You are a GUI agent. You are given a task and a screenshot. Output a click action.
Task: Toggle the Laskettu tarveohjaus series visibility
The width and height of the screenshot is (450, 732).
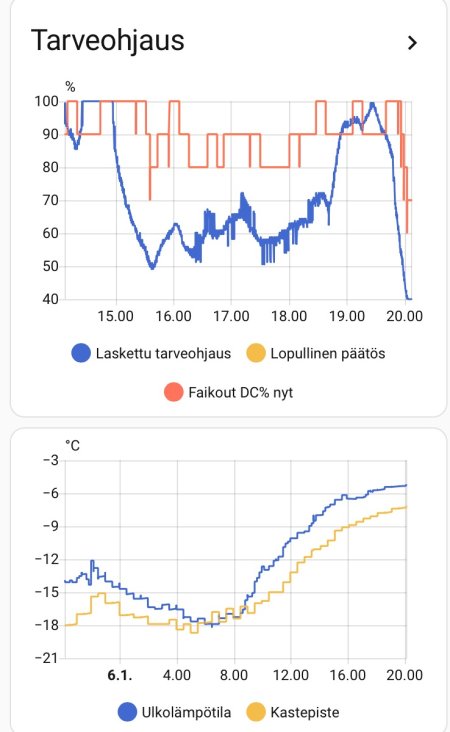(x=151, y=353)
